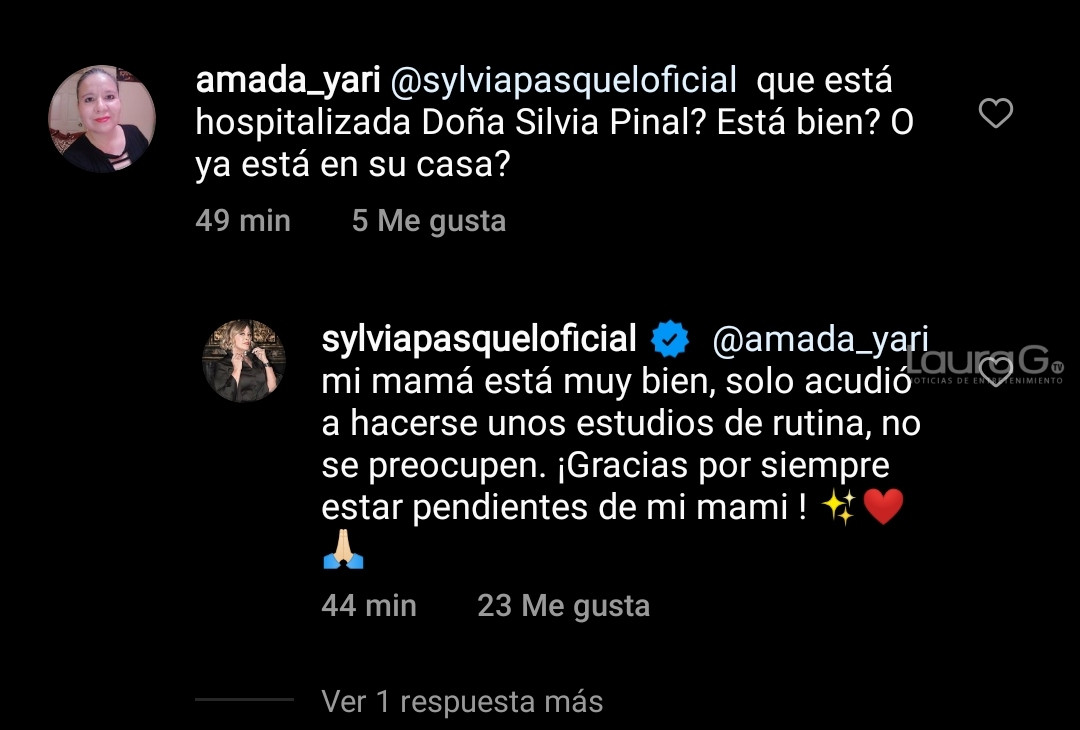This screenshot has height=730, width=1080.
Task: Like amada_yari's comment
Action: [995, 114]
